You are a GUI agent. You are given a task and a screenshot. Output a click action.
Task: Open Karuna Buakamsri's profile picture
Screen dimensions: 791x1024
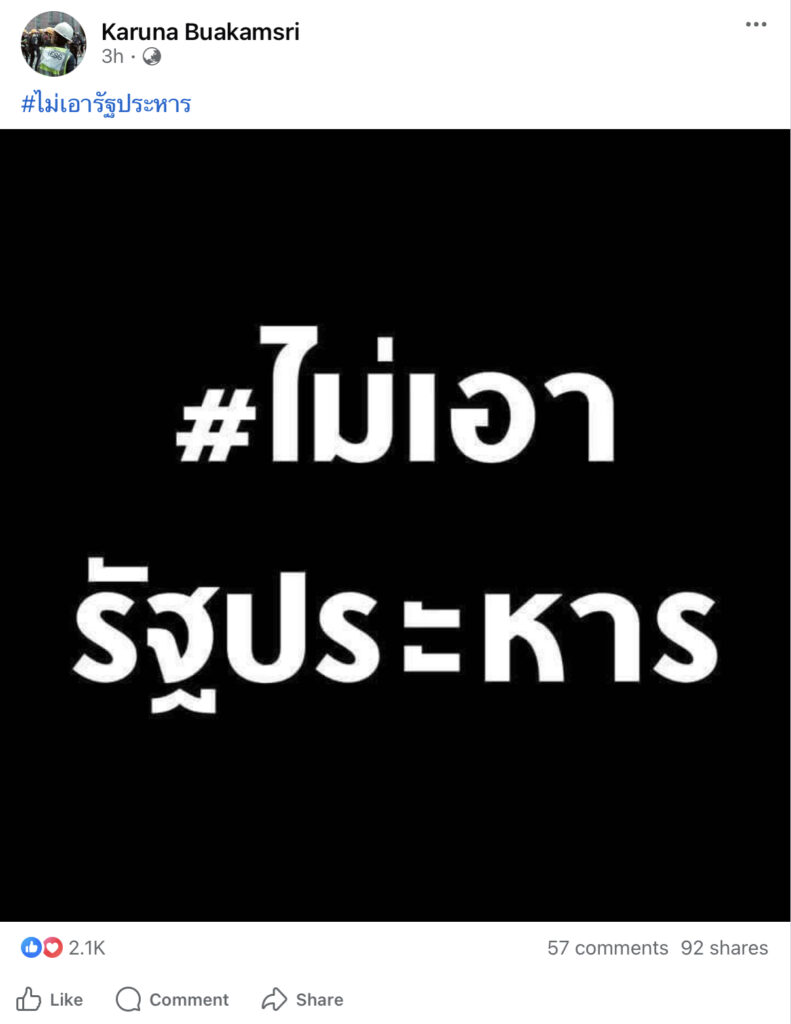pos(54,43)
